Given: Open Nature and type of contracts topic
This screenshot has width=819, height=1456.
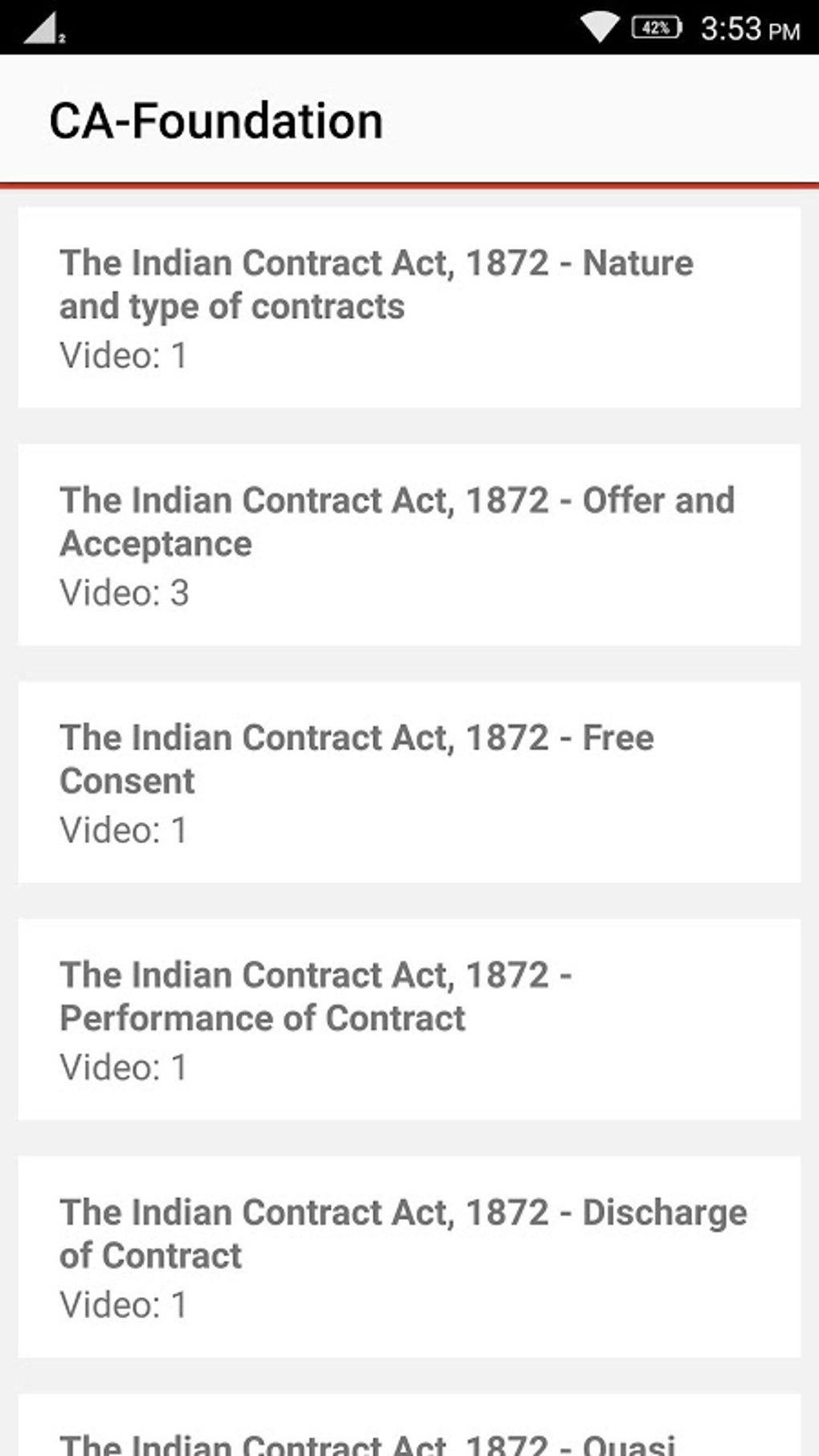Looking at the screenshot, I should tap(409, 308).
